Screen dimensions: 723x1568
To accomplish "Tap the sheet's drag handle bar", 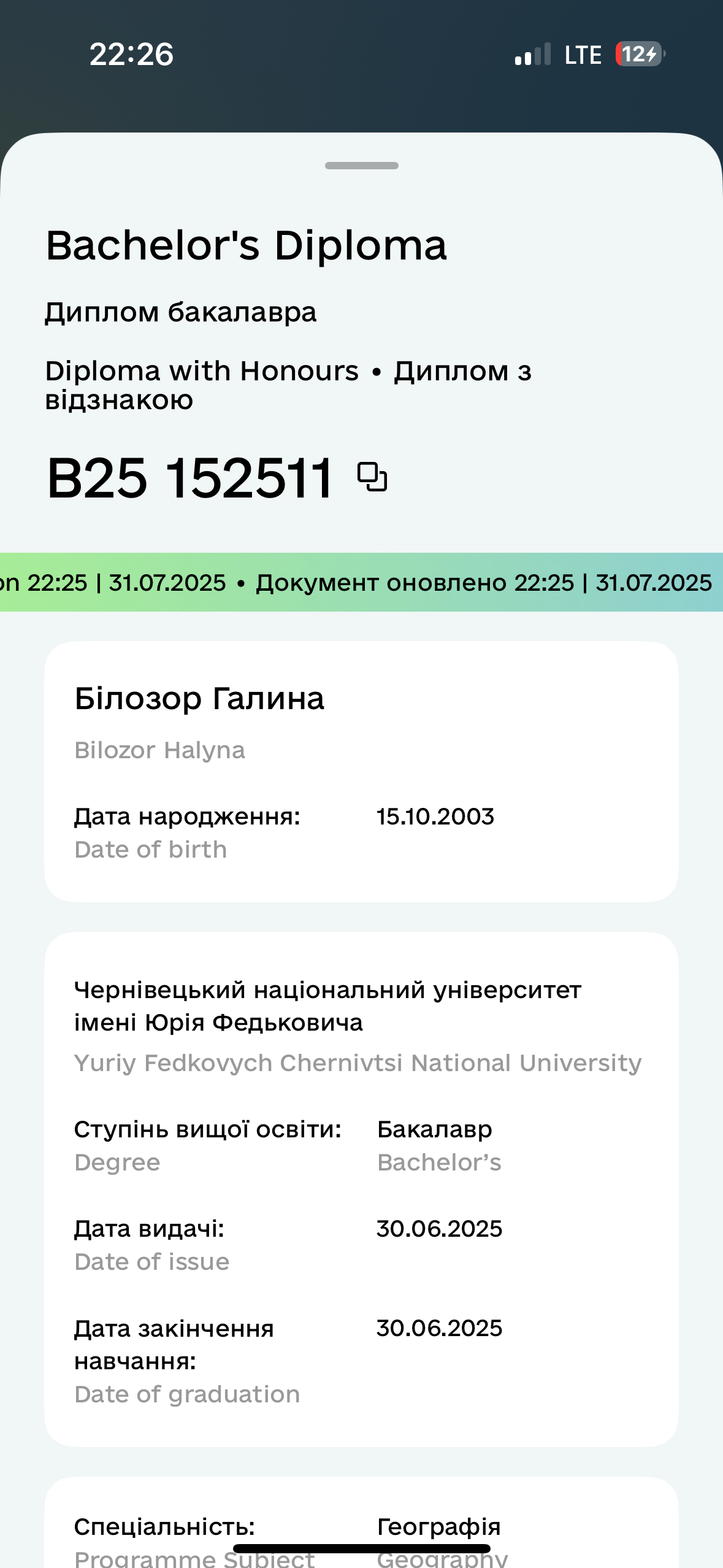I will pos(361,166).
